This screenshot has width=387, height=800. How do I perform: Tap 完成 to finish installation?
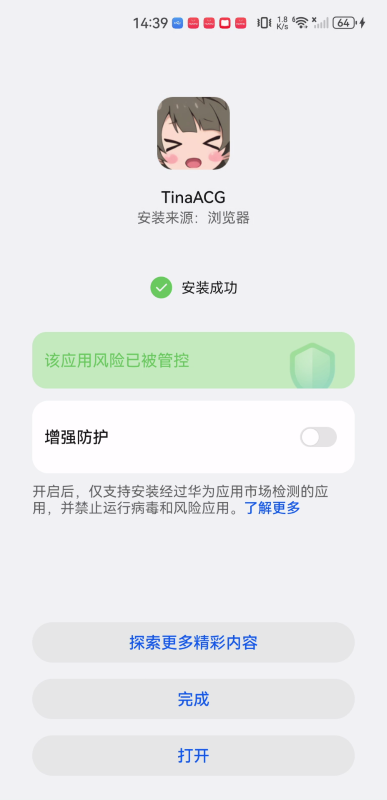click(x=193, y=699)
